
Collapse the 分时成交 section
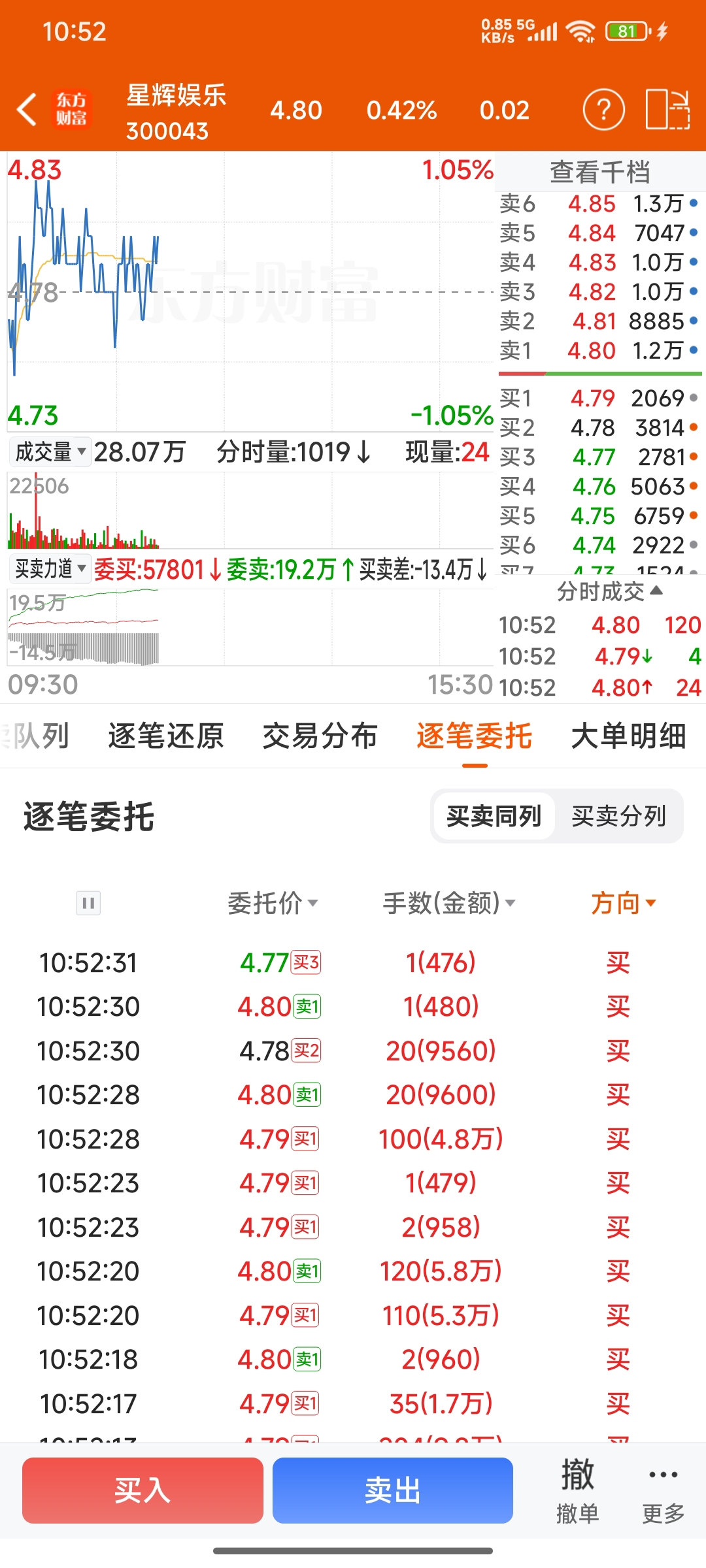[x=609, y=591]
